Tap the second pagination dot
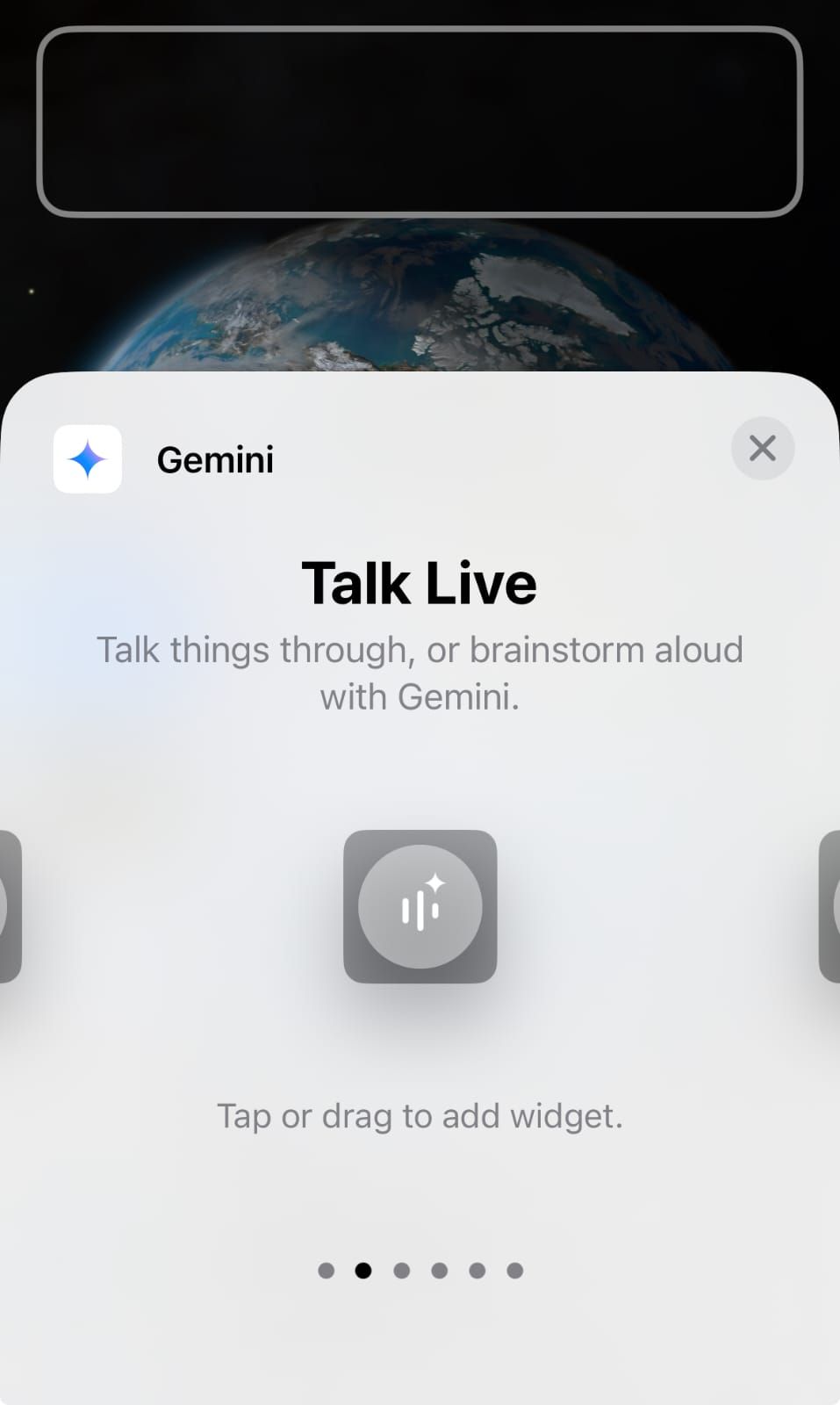Image resolution: width=840 pixels, height=1405 pixels. [x=363, y=1271]
